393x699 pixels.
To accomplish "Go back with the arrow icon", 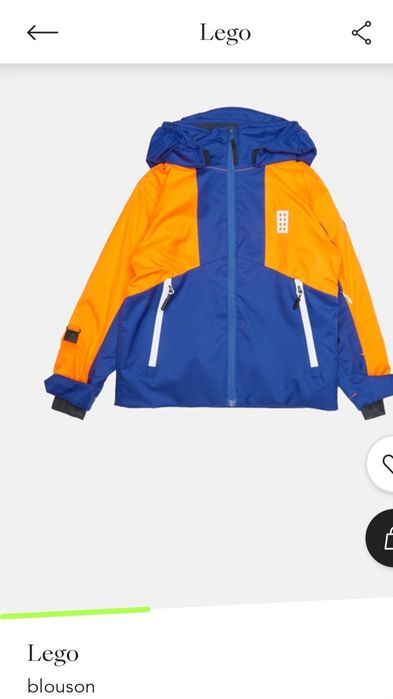I will 43,33.
